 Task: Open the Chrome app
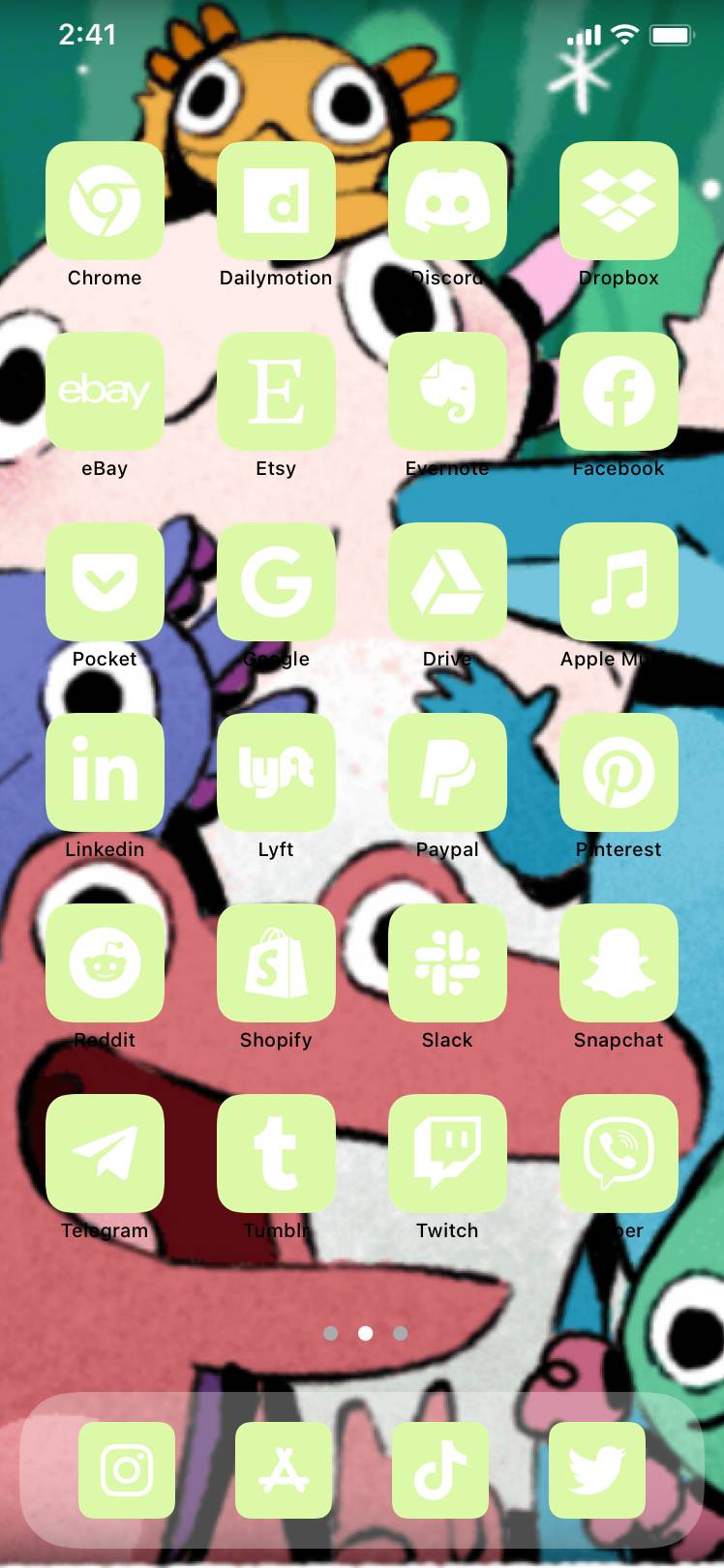(105, 201)
